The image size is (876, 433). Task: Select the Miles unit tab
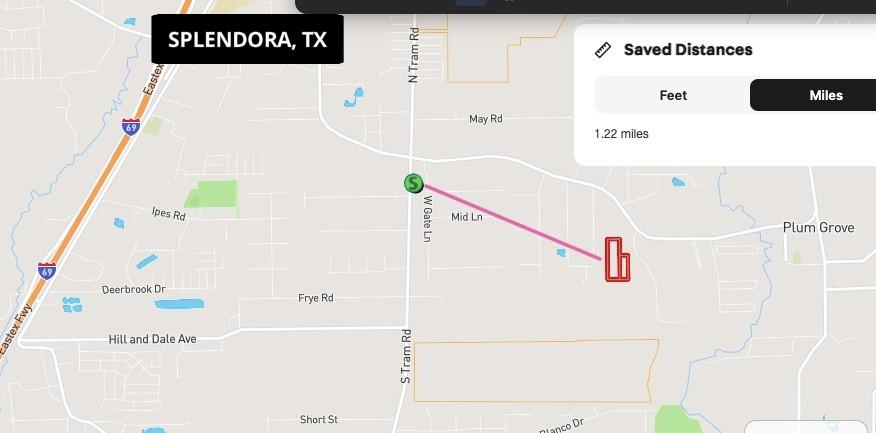coord(813,96)
